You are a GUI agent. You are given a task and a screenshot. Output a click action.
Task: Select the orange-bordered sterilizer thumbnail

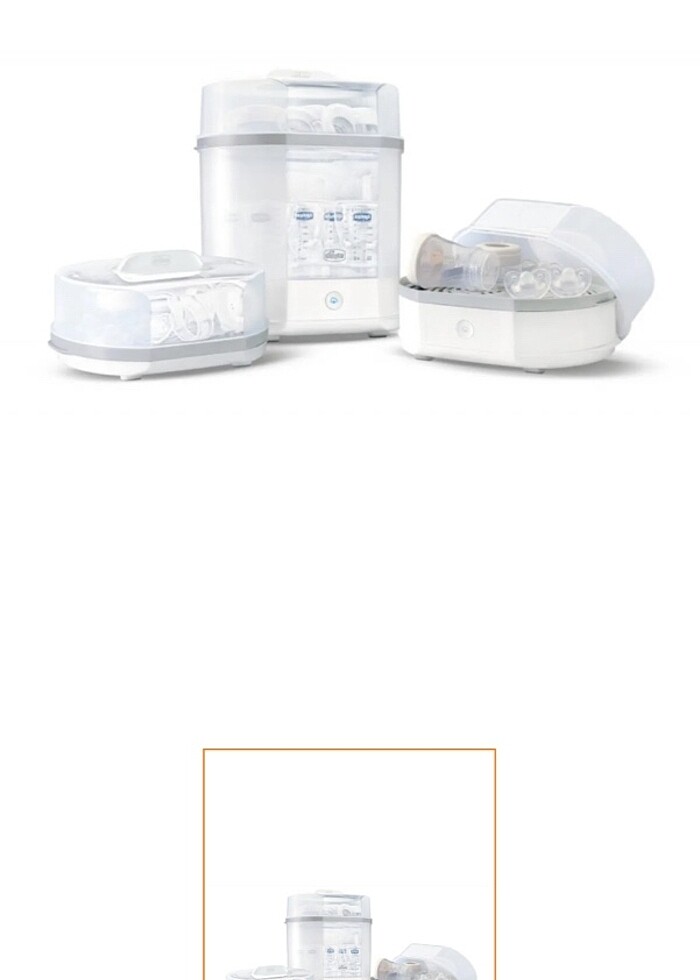tap(349, 865)
